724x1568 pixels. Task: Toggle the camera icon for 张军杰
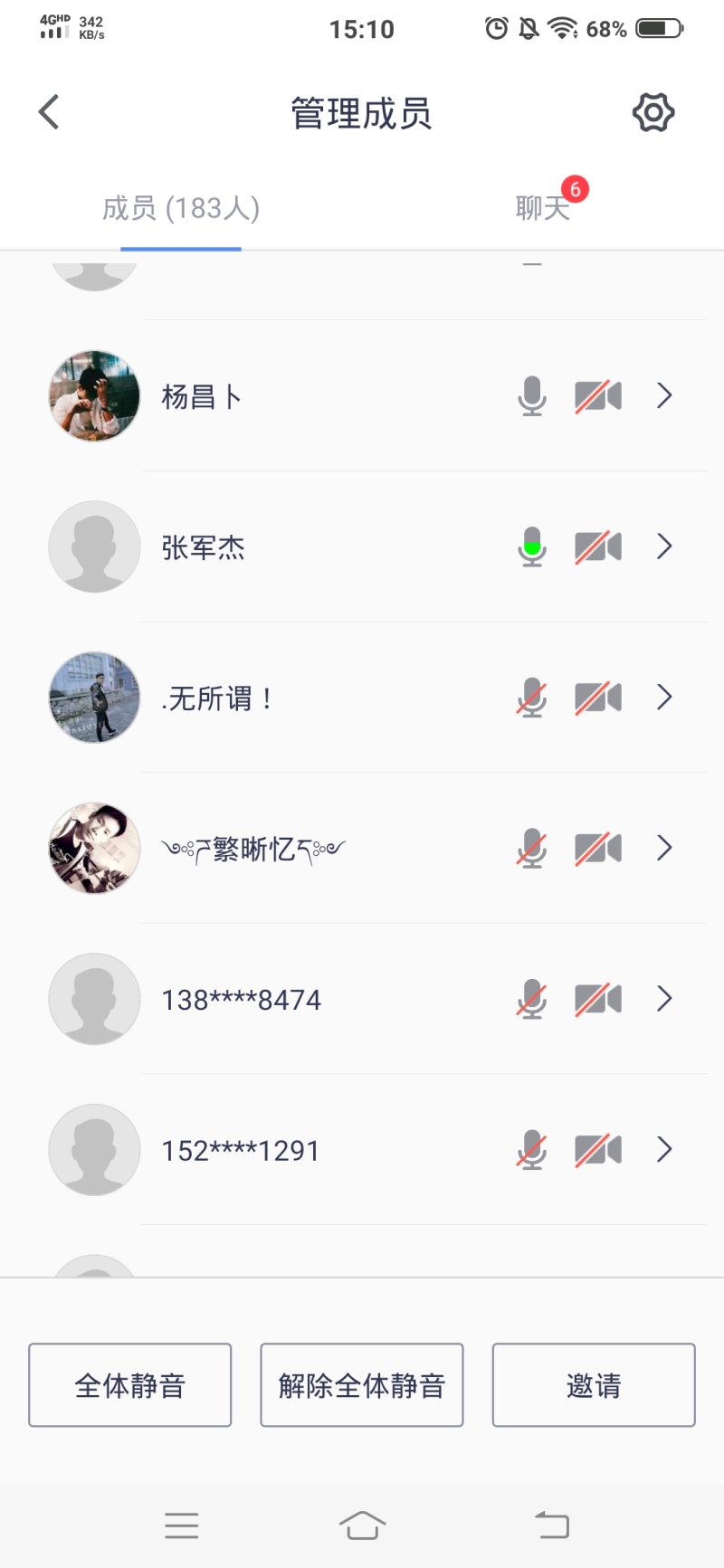coord(598,546)
